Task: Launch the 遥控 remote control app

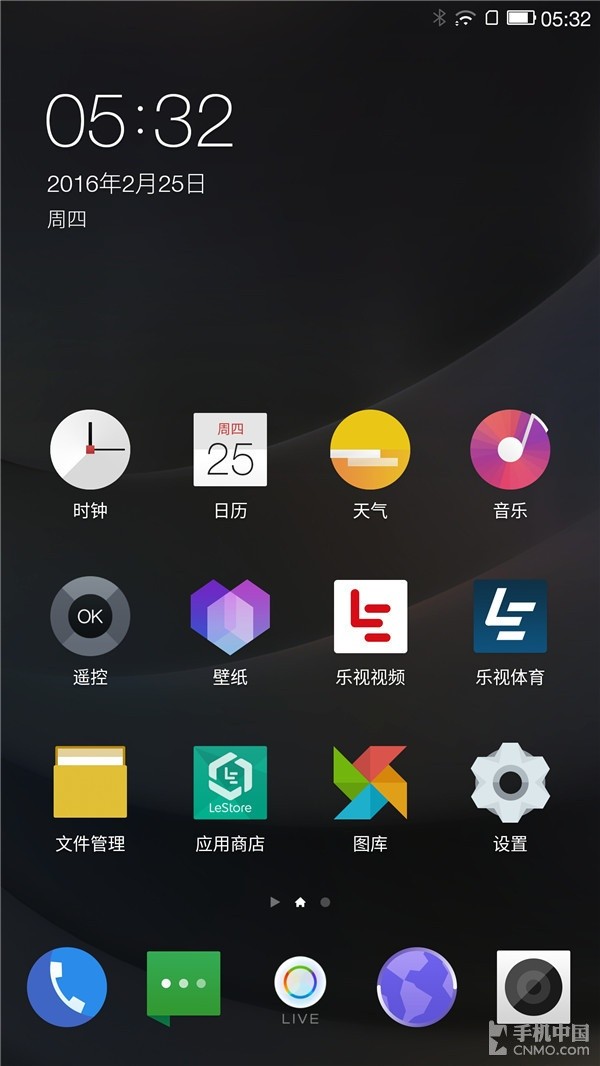Action: pyautogui.click(x=90, y=617)
